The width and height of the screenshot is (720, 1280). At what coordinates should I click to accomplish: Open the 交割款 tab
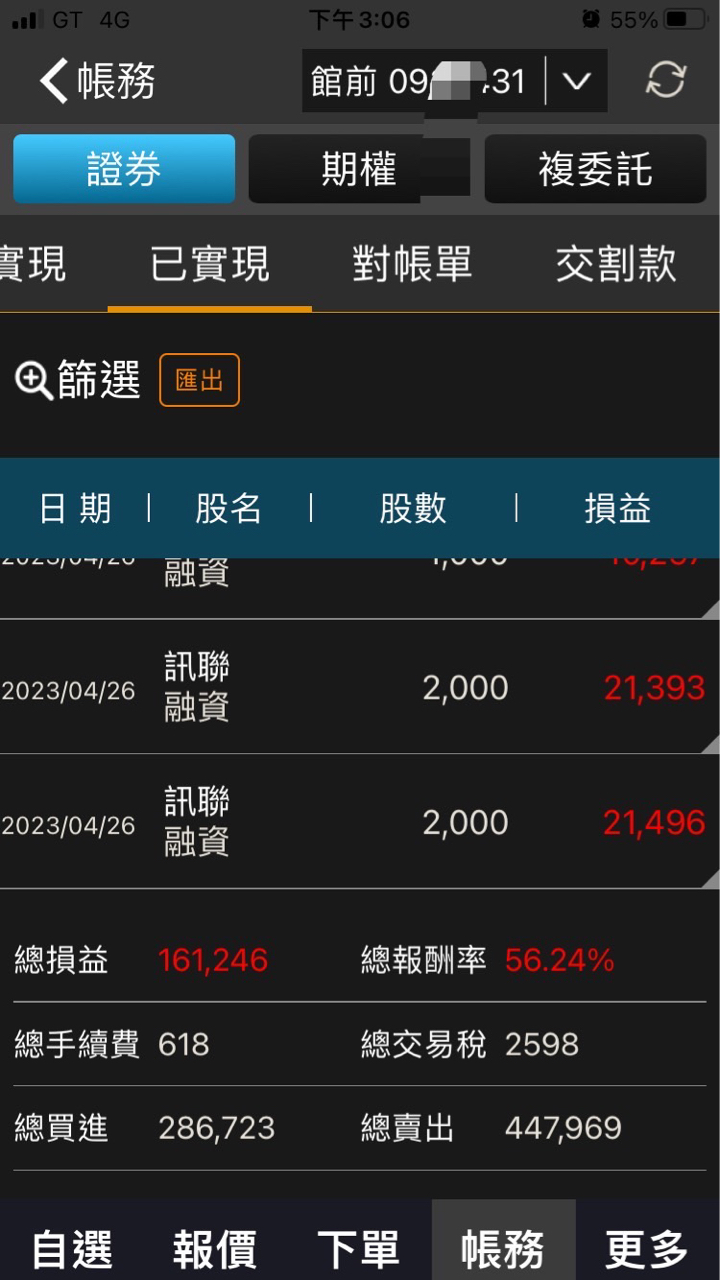(x=616, y=265)
